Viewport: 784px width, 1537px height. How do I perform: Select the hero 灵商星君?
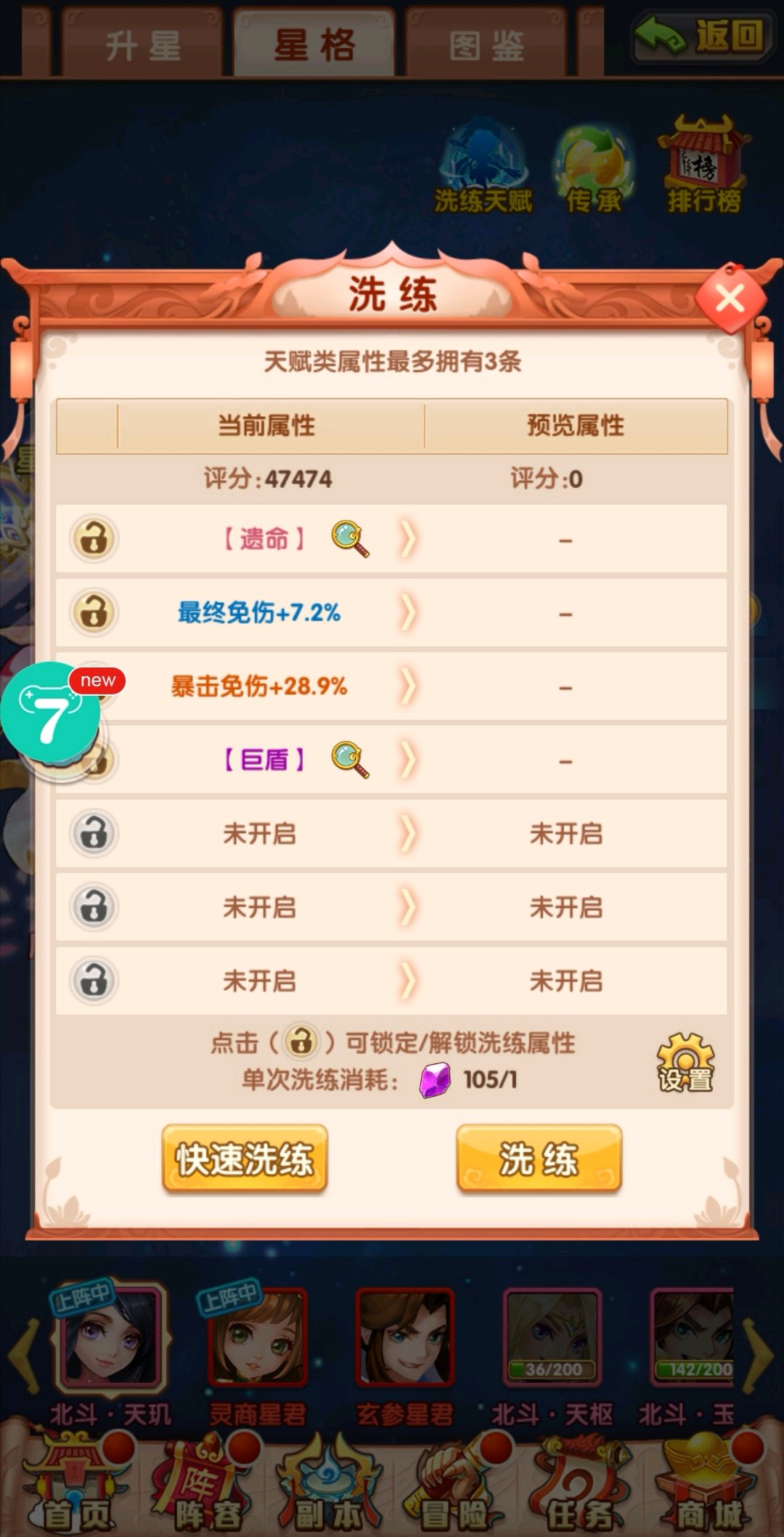click(x=258, y=1356)
